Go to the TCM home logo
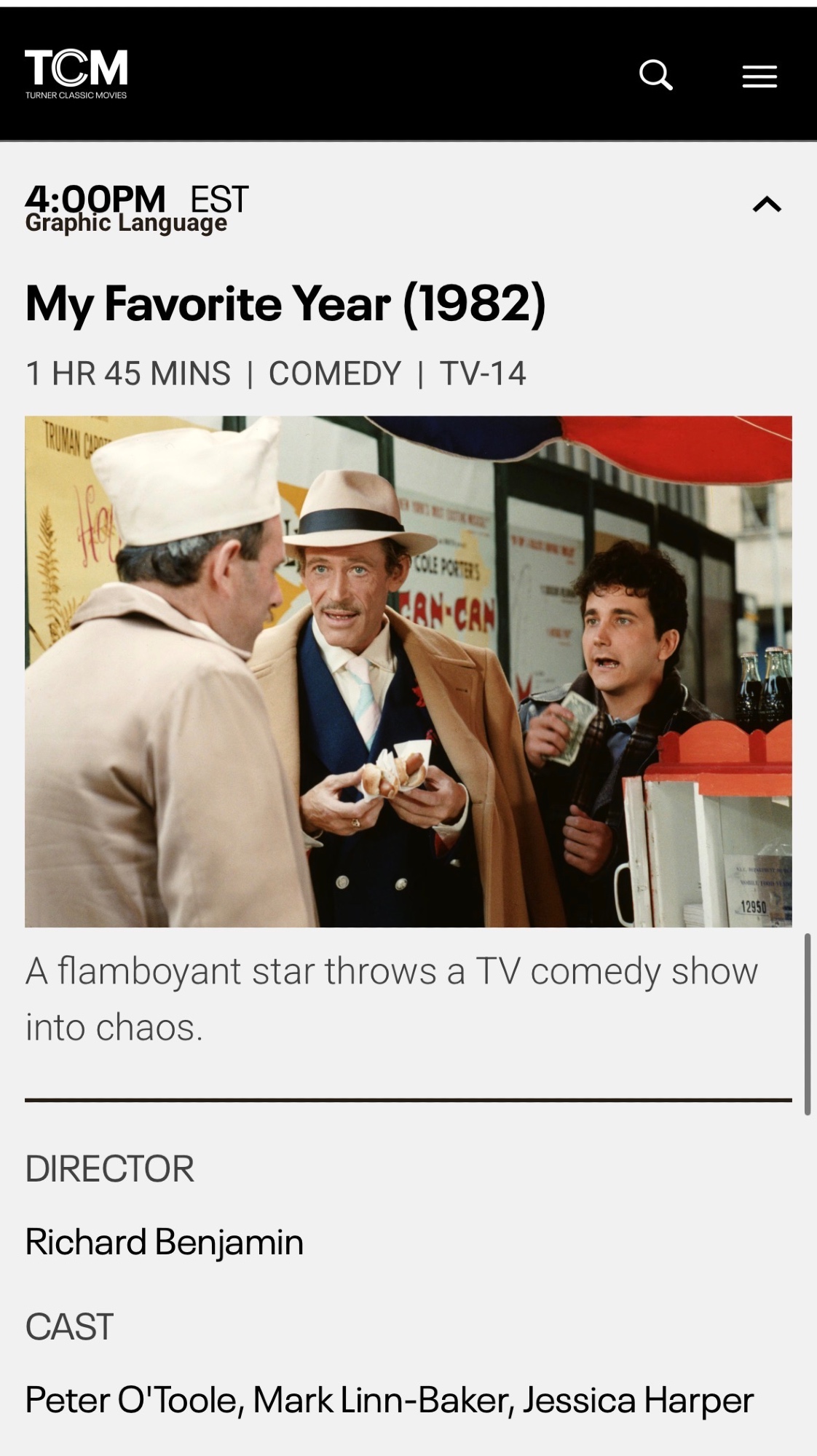This screenshot has width=817, height=1456. click(76, 74)
